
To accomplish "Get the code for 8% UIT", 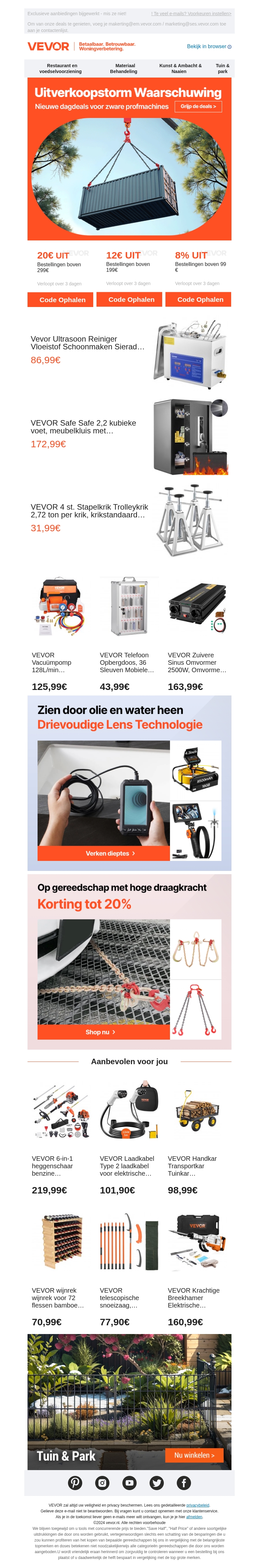I will pos(200,300).
